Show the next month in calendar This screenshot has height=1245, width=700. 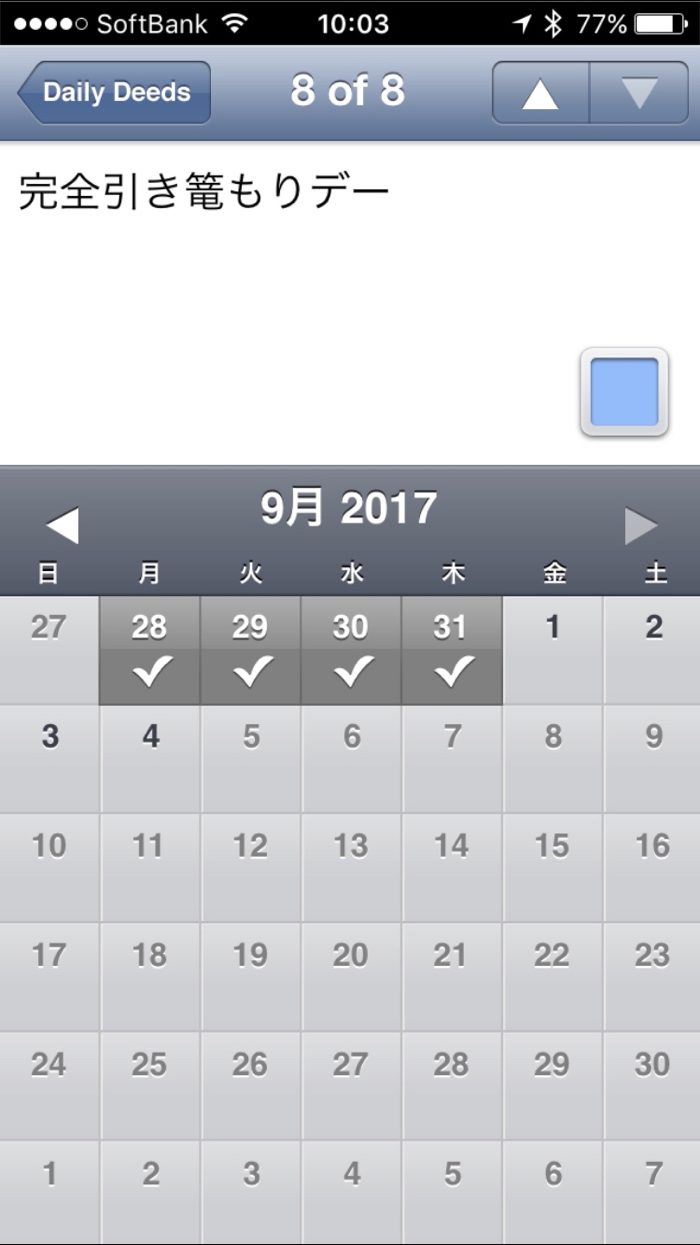640,526
